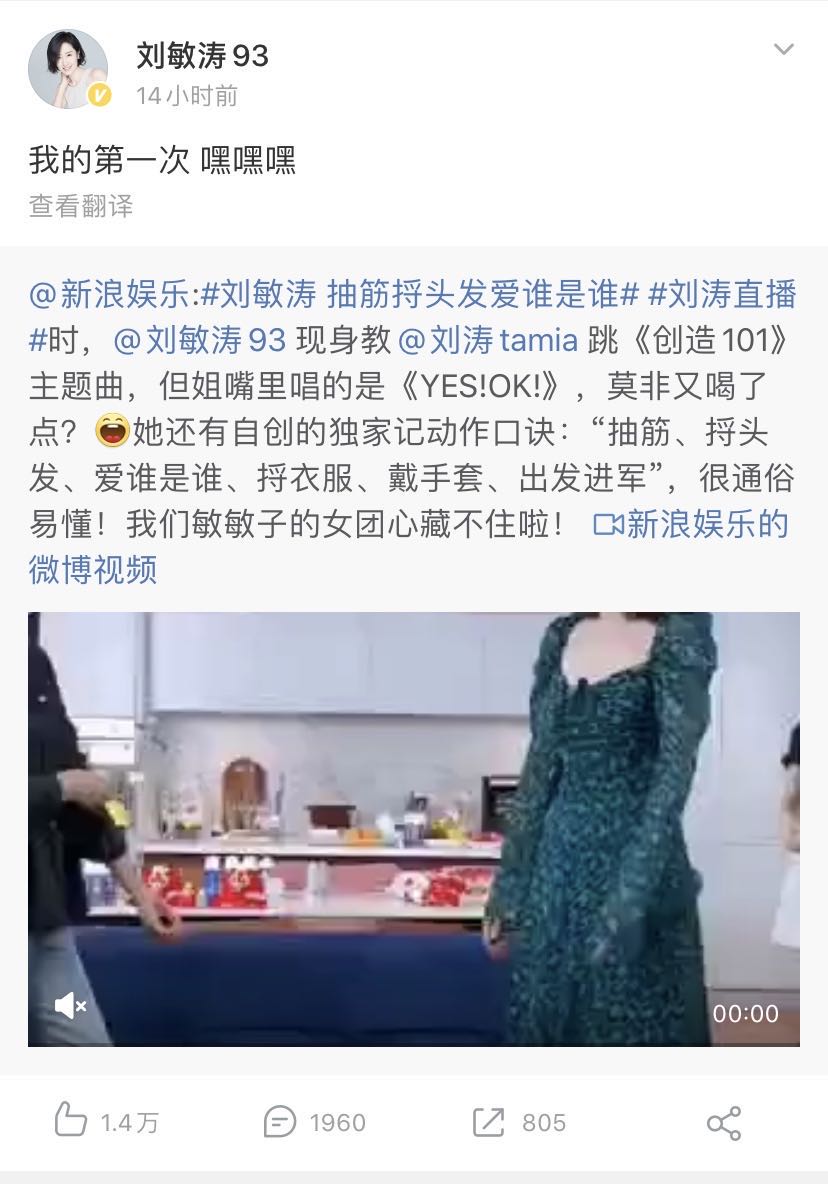Viewport: 828px width, 1184px height.
Task: Unmute the video sound
Action: click(x=70, y=1005)
